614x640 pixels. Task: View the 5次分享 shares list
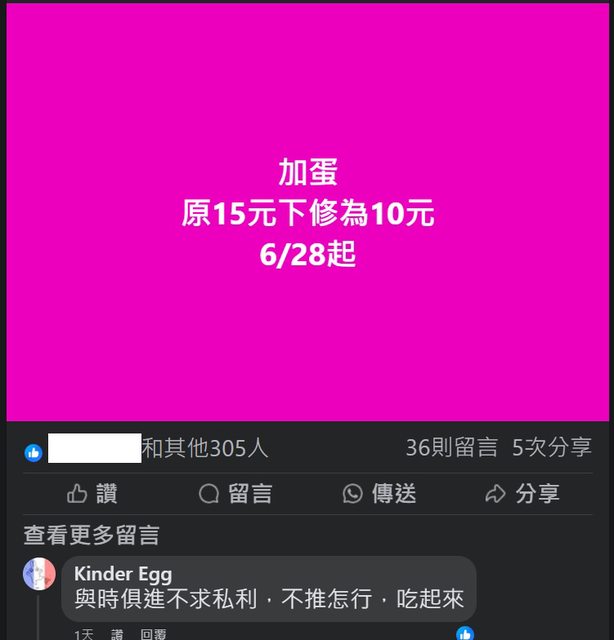pyautogui.click(x=551, y=448)
